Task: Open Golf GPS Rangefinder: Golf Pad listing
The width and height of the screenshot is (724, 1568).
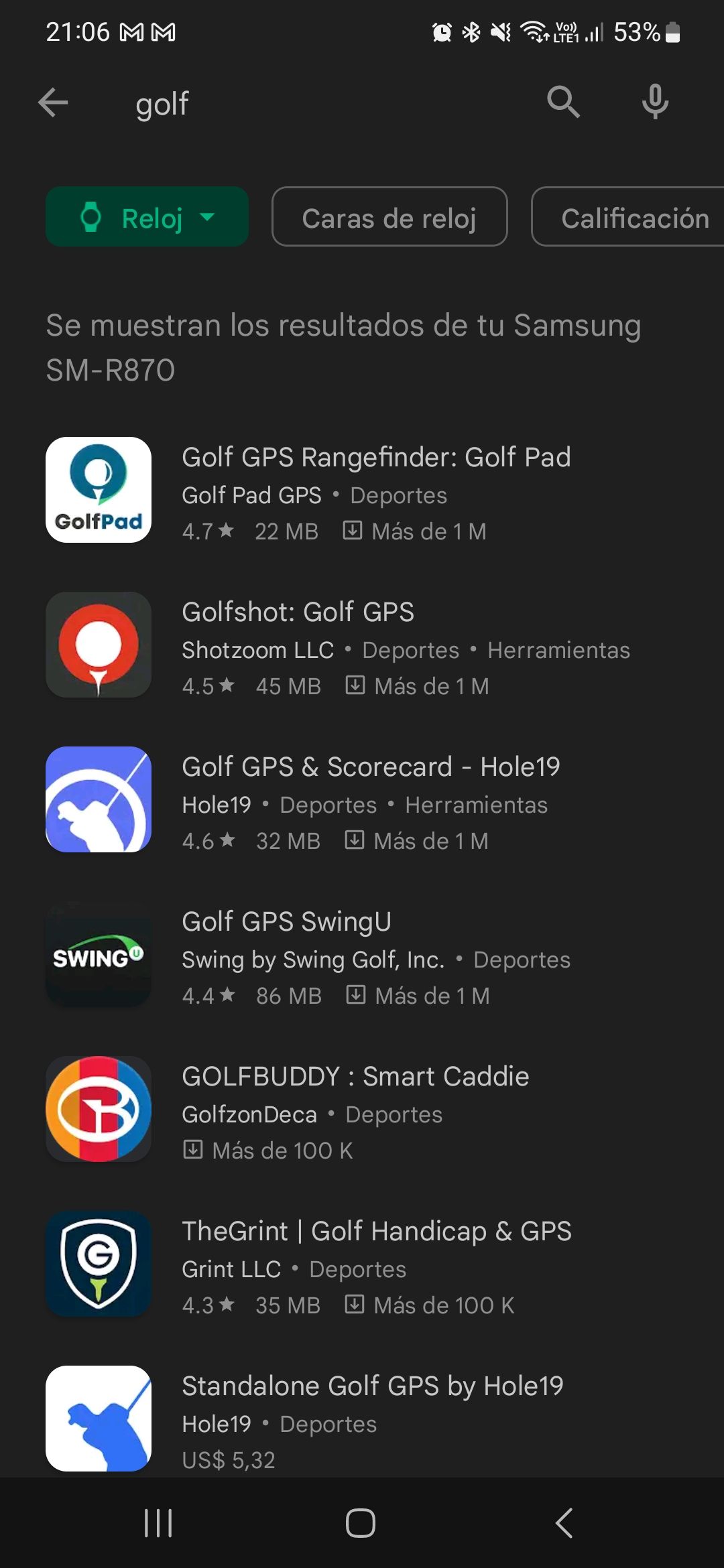Action: [375, 456]
